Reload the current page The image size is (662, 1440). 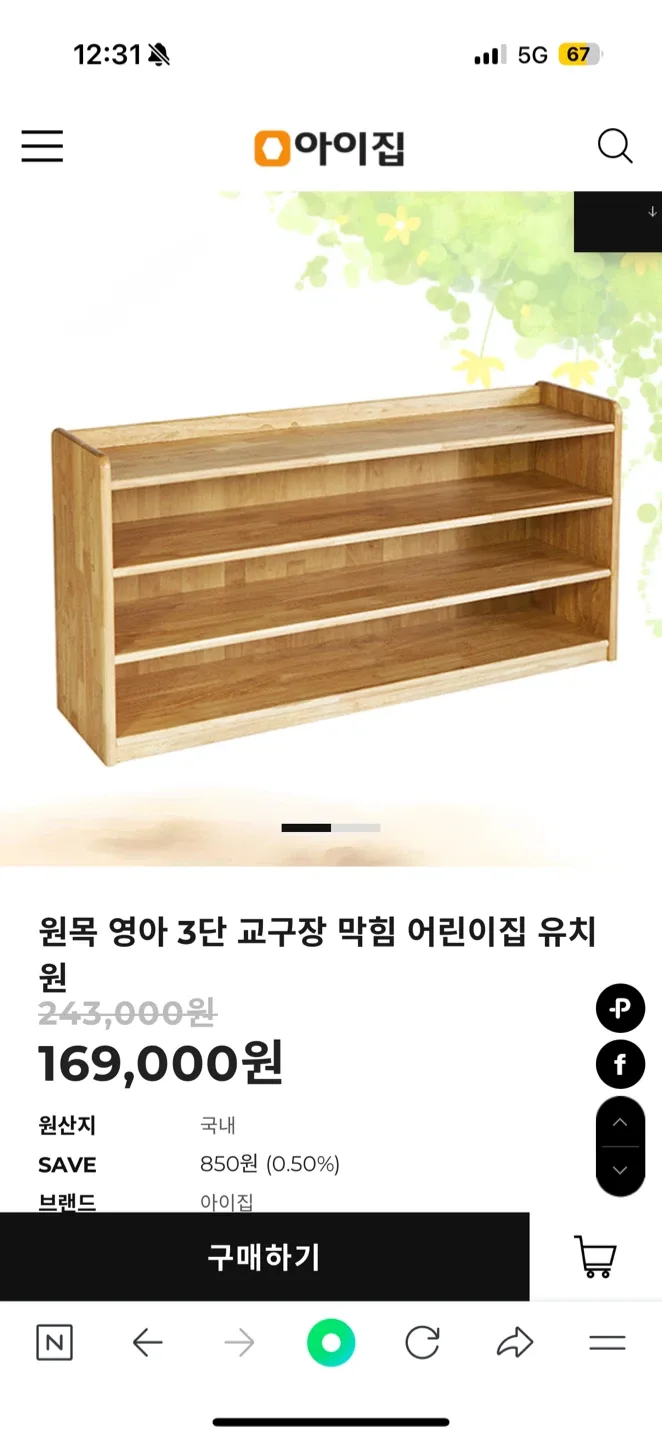[x=422, y=1343]
